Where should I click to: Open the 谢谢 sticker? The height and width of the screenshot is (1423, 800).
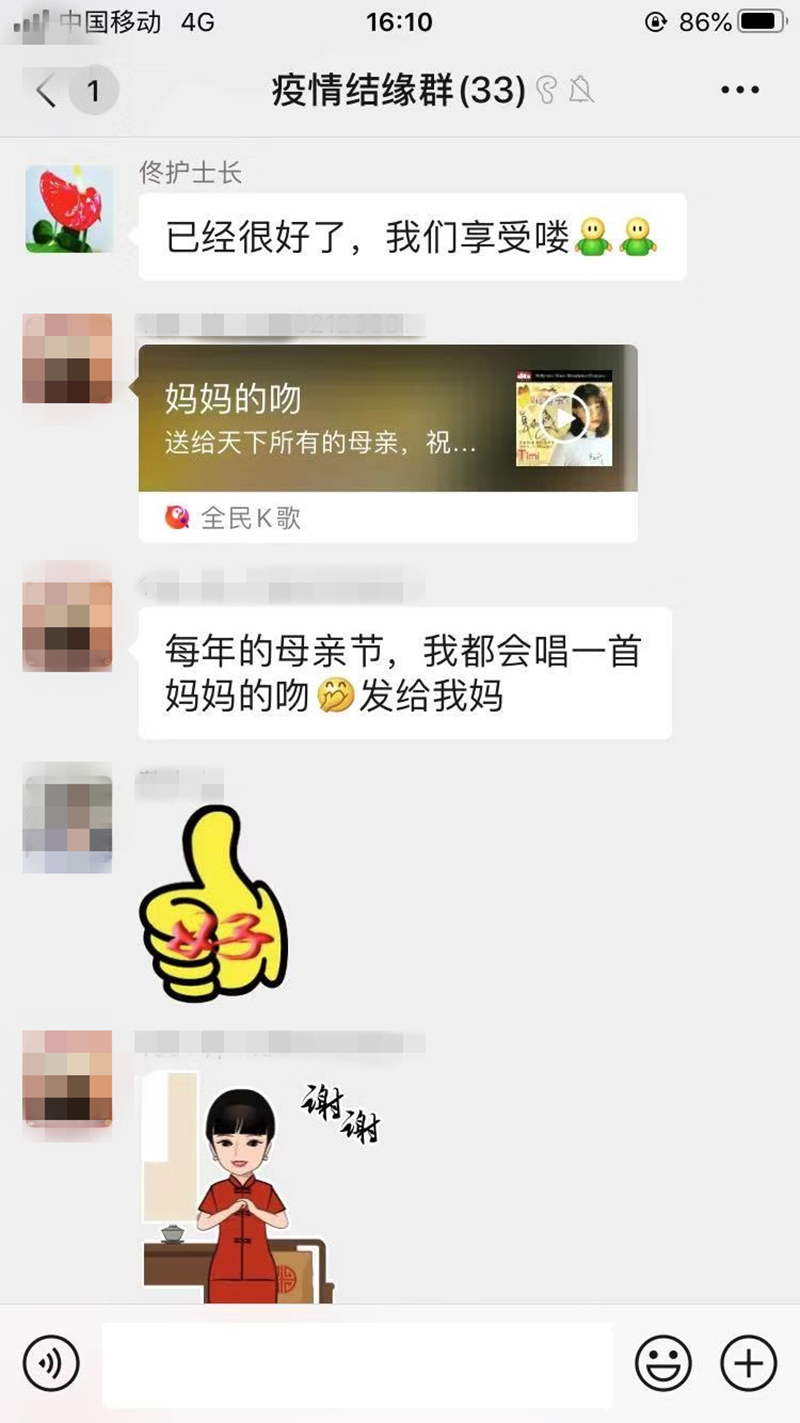[262, 1185]
